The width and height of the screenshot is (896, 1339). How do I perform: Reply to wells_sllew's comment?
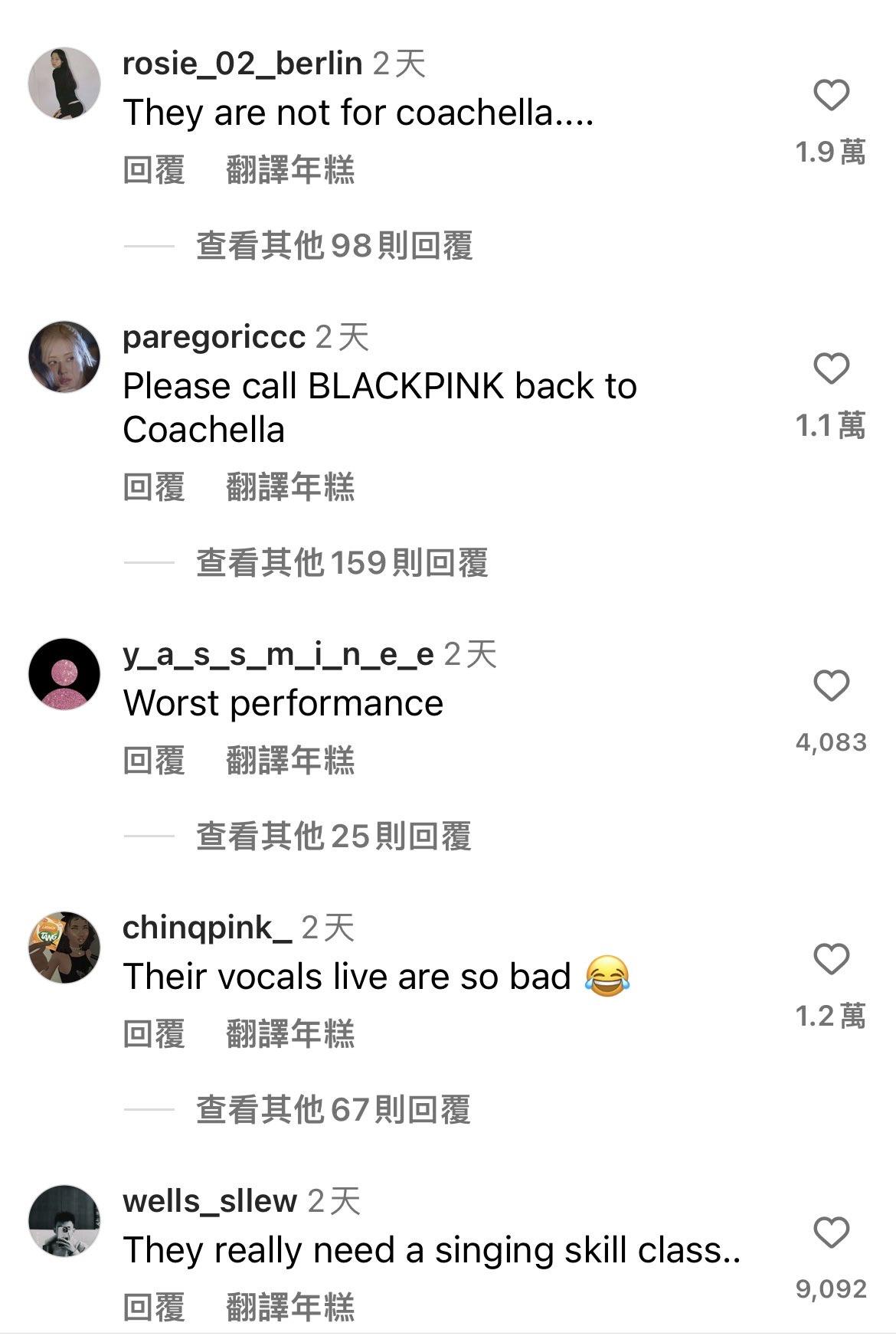(x=154, y=1307)
